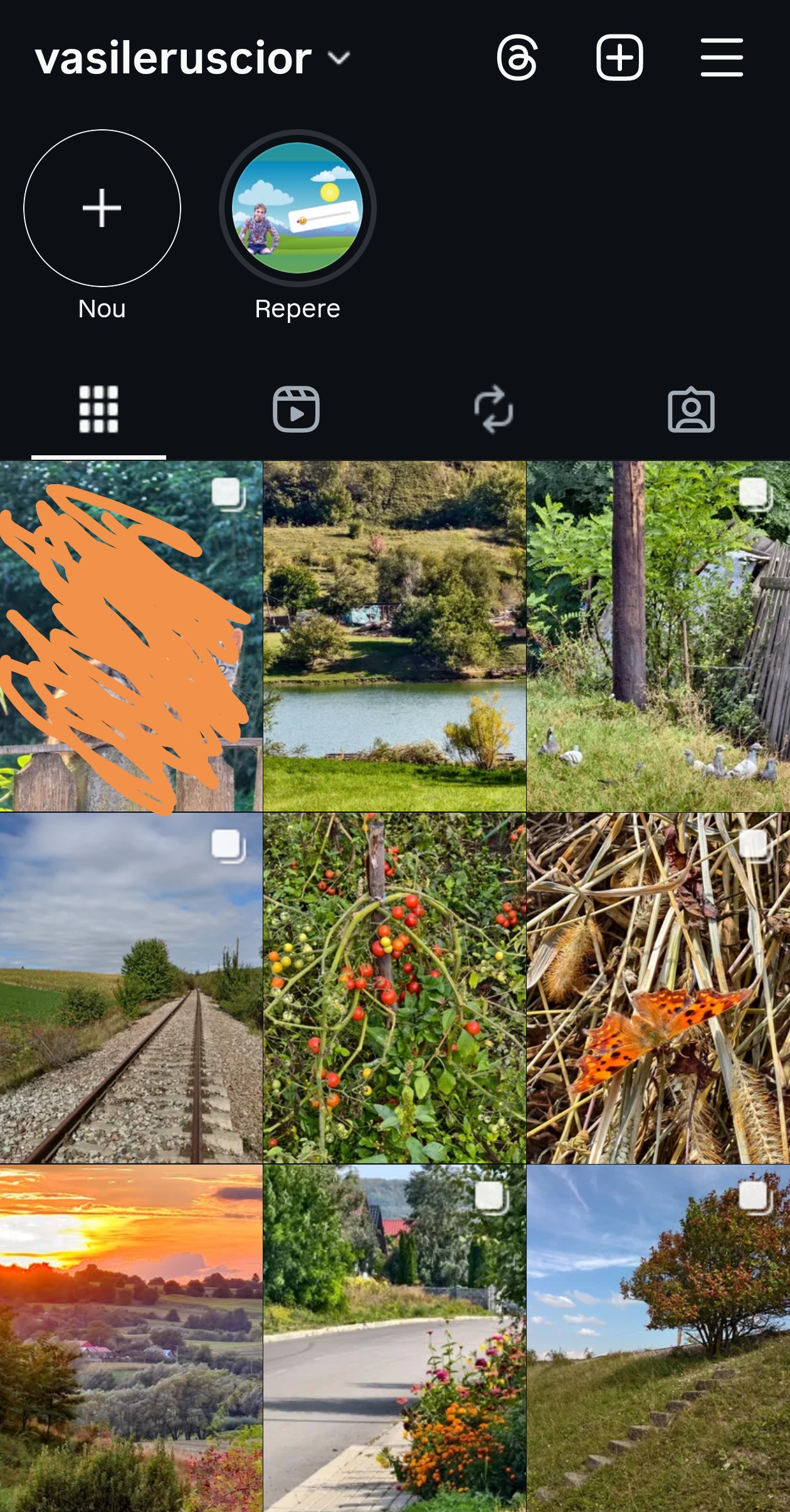Open the tree on hillside post
The image size is (790, 1512).
click(x=658, y=1338)
